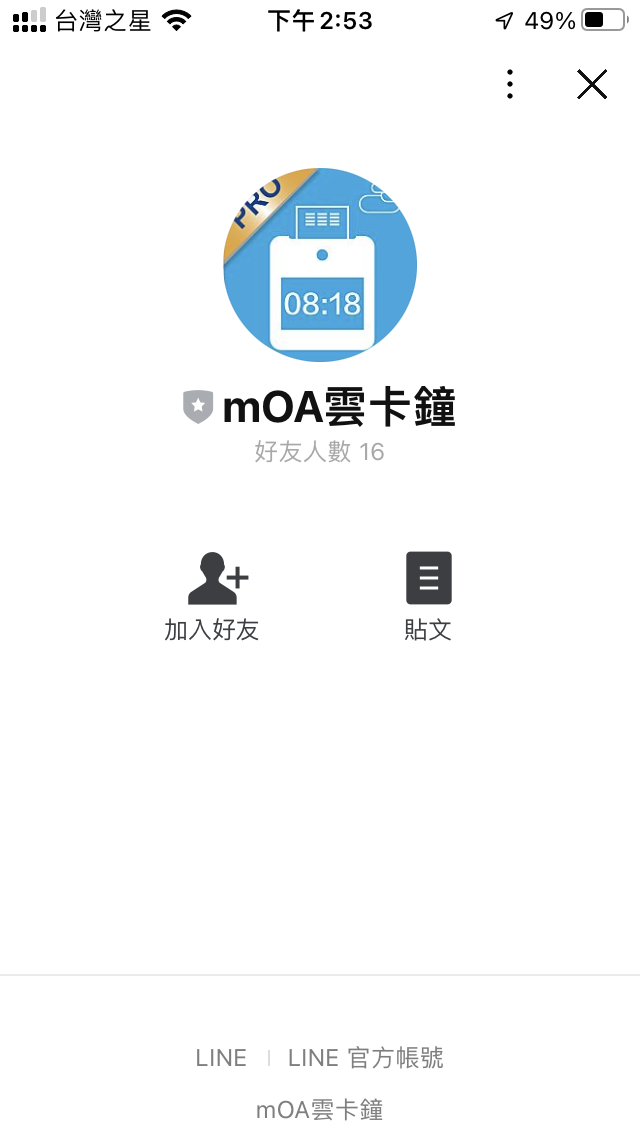Close the mOA雲卡鐘 profile page
This screenshot has height=1136, width=640.
pos(592,84)
